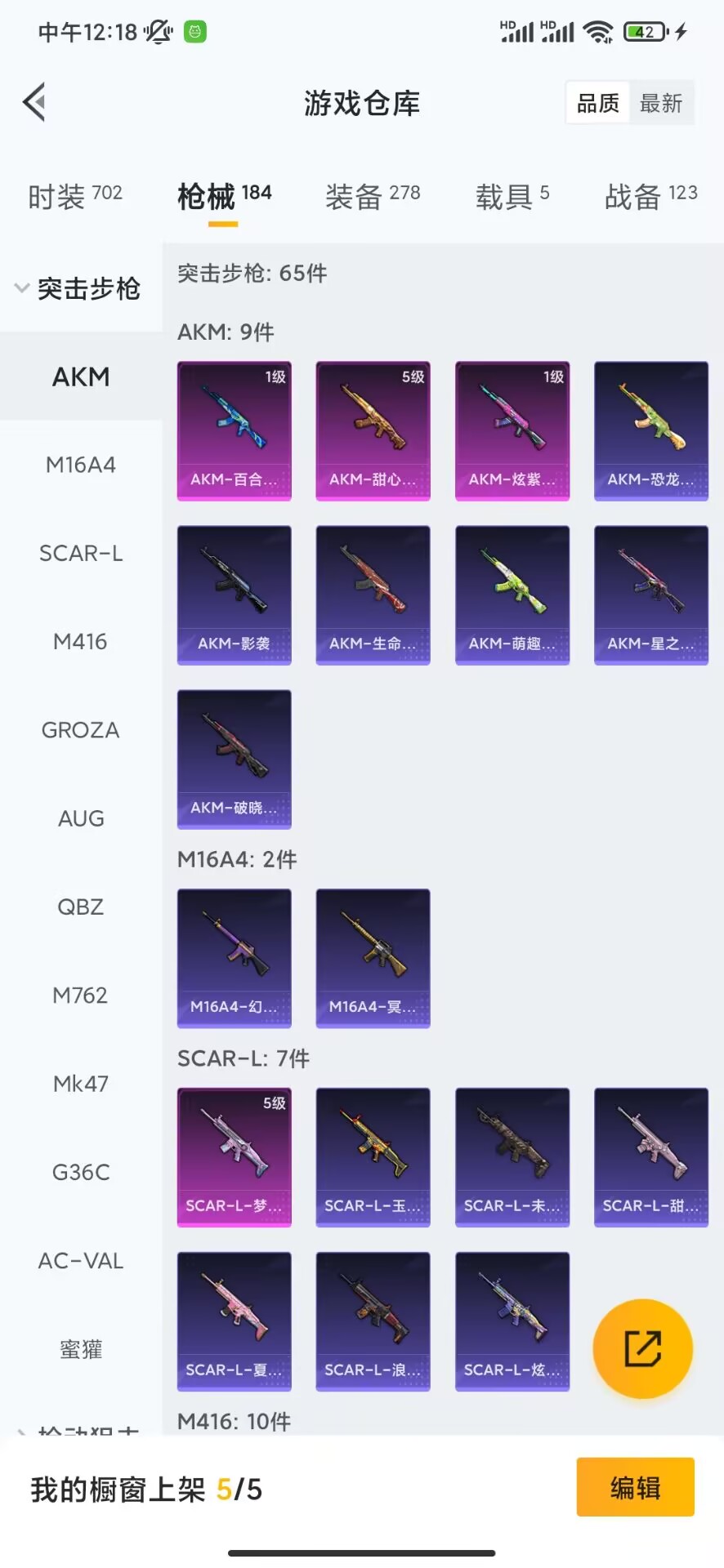Open the M16A4-幻 skin card
The image size is (724, 1568).
(x=235, y=958)
